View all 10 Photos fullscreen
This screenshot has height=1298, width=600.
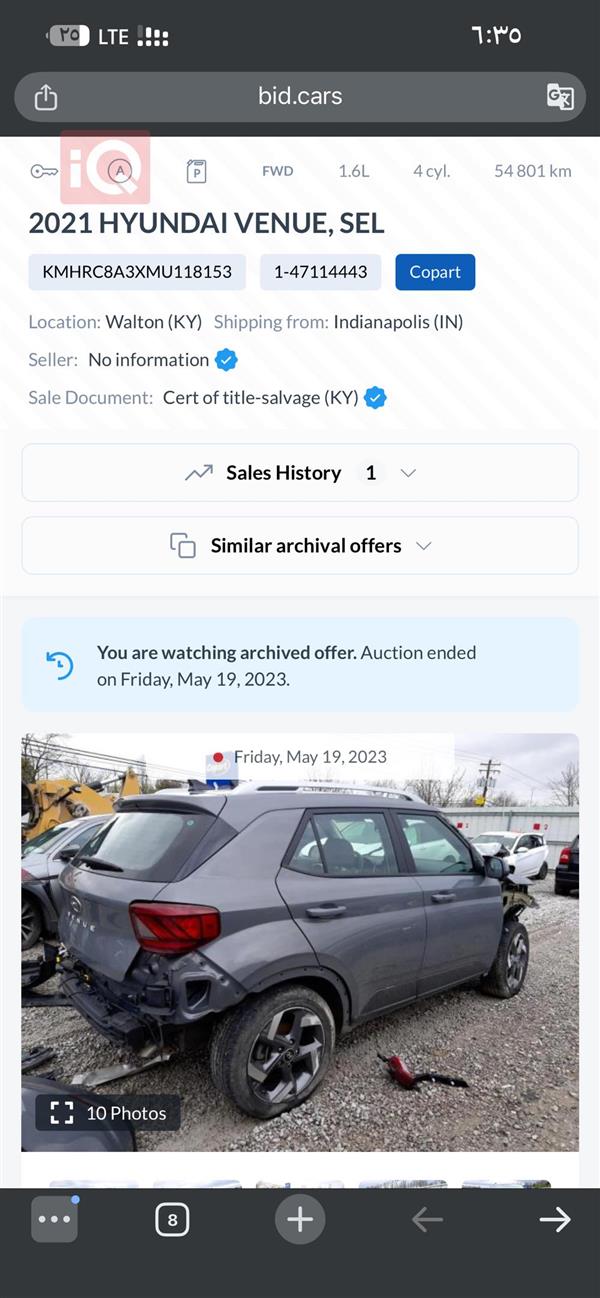coord(108,1113)
